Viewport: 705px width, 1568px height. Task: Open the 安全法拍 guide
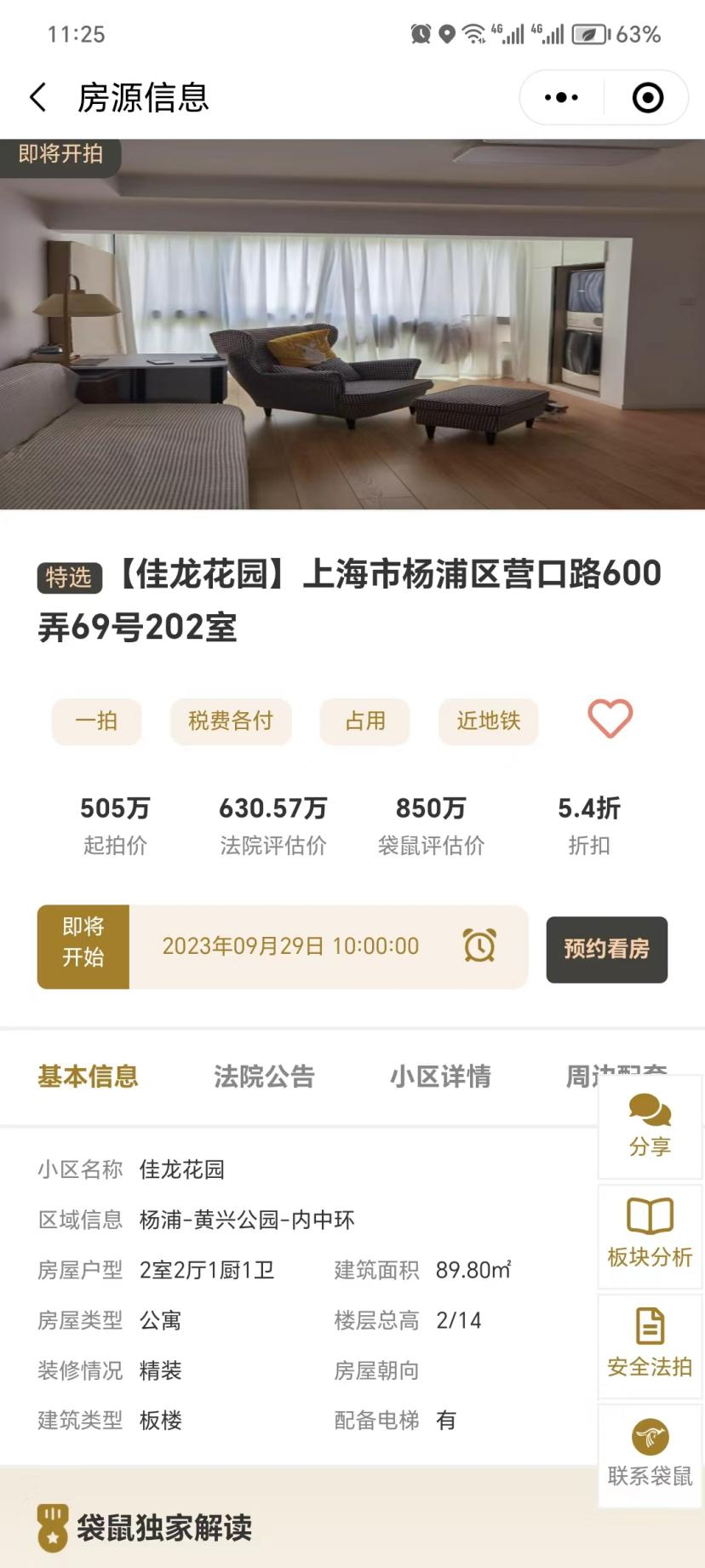pyautogui.click(x=650, y=1346)
